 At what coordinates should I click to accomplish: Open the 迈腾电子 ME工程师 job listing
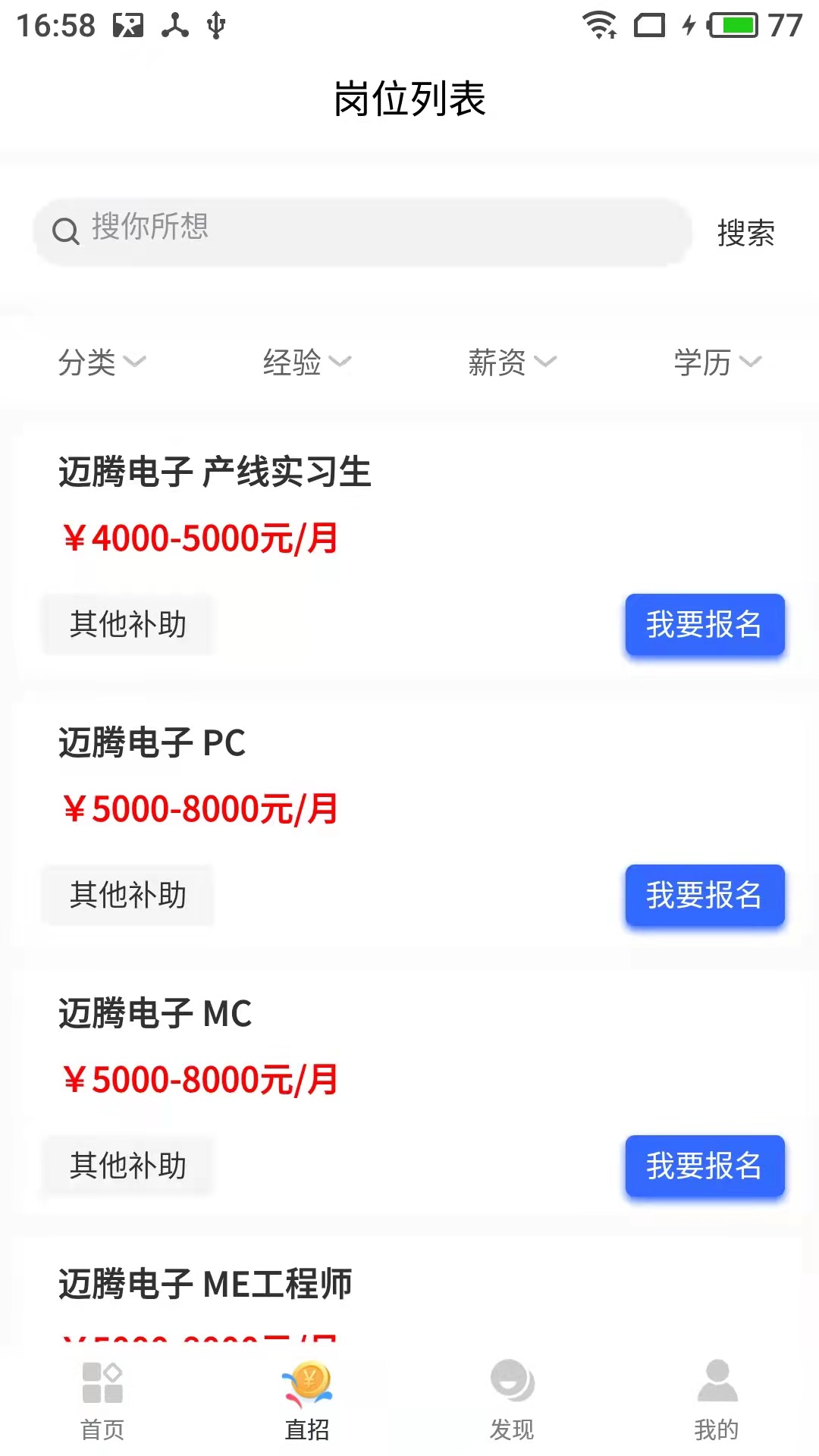[x=206, y=1284]
